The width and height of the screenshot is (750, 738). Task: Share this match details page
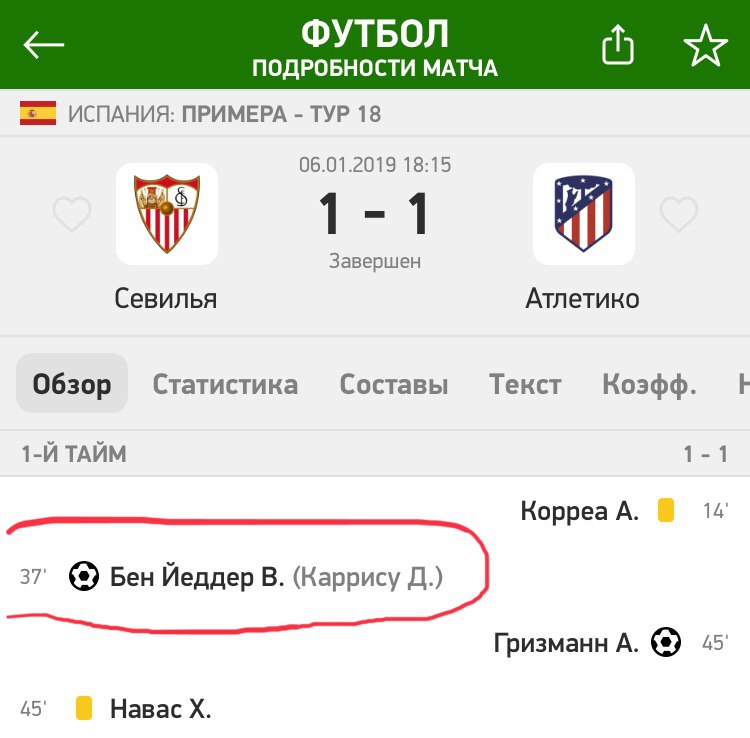point(617,45)
